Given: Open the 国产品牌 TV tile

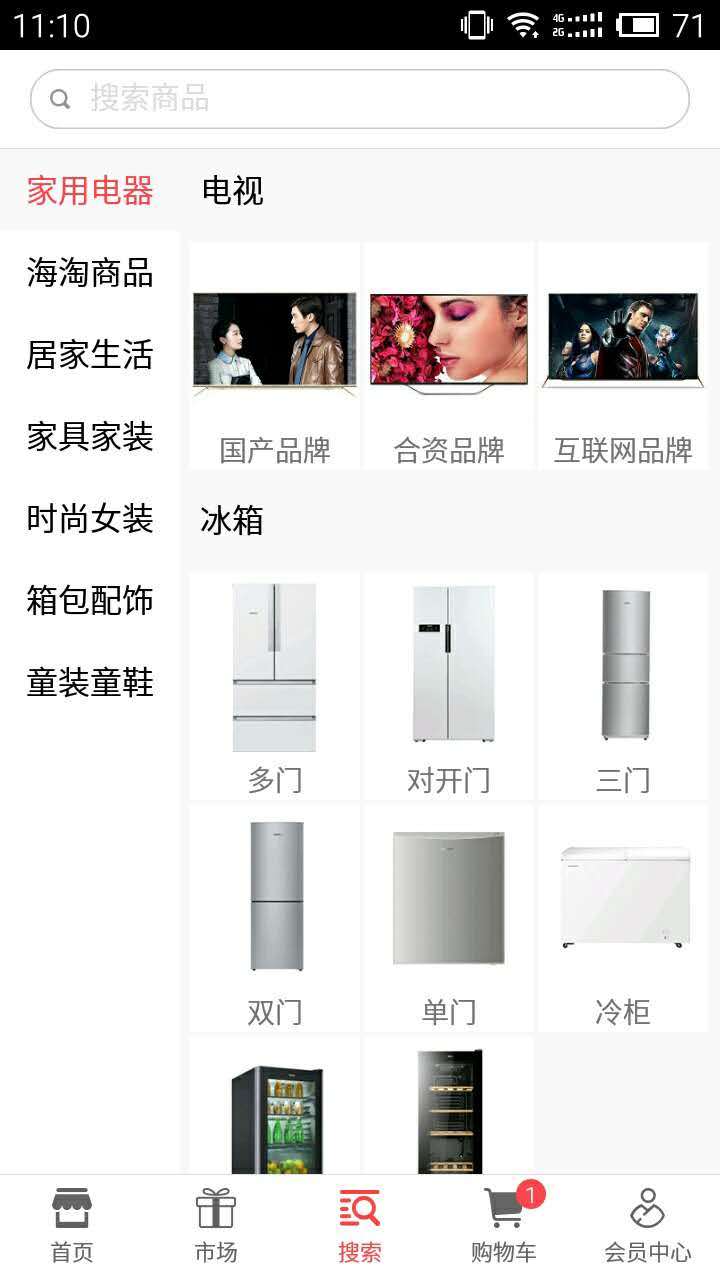Looking at the screenshot, I should (275, 356).
